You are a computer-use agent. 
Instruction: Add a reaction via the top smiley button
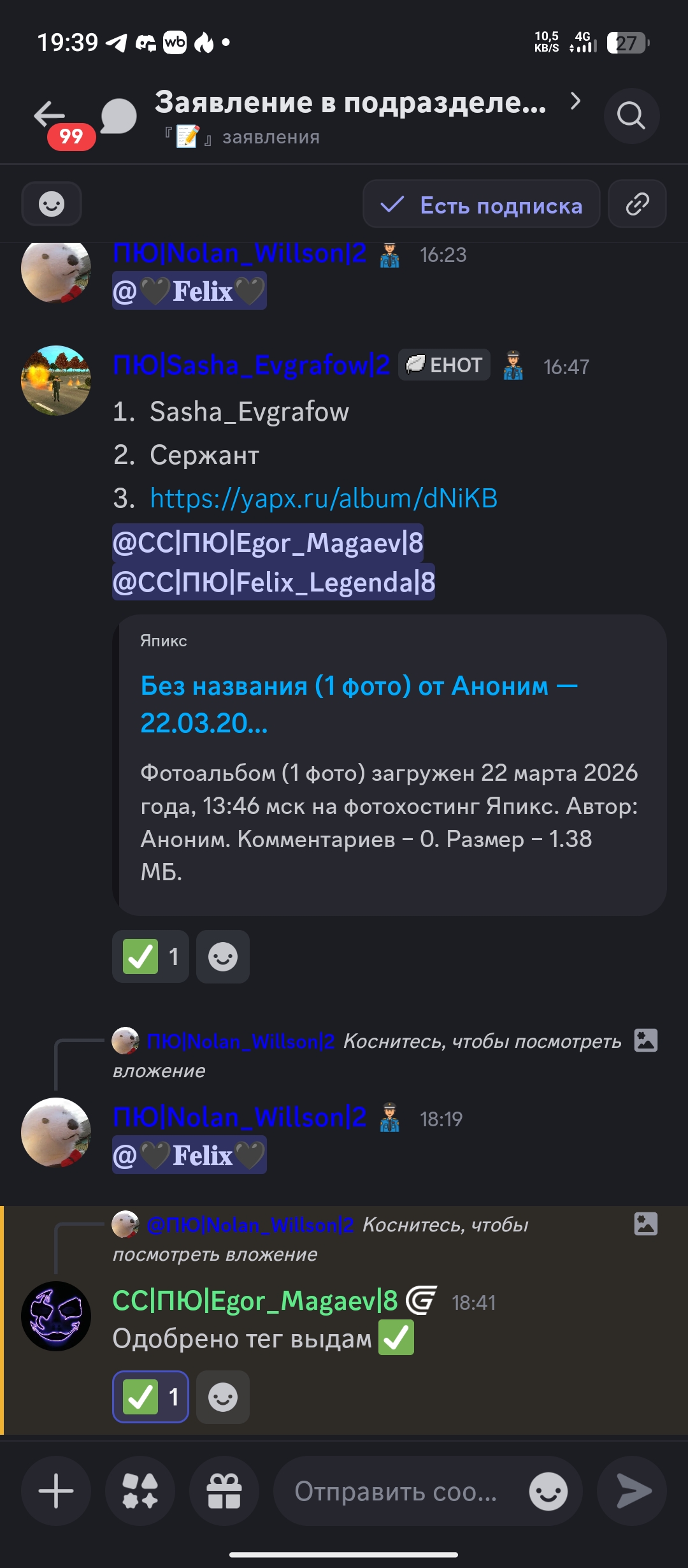pyautogui.click(x=52, y=205)
